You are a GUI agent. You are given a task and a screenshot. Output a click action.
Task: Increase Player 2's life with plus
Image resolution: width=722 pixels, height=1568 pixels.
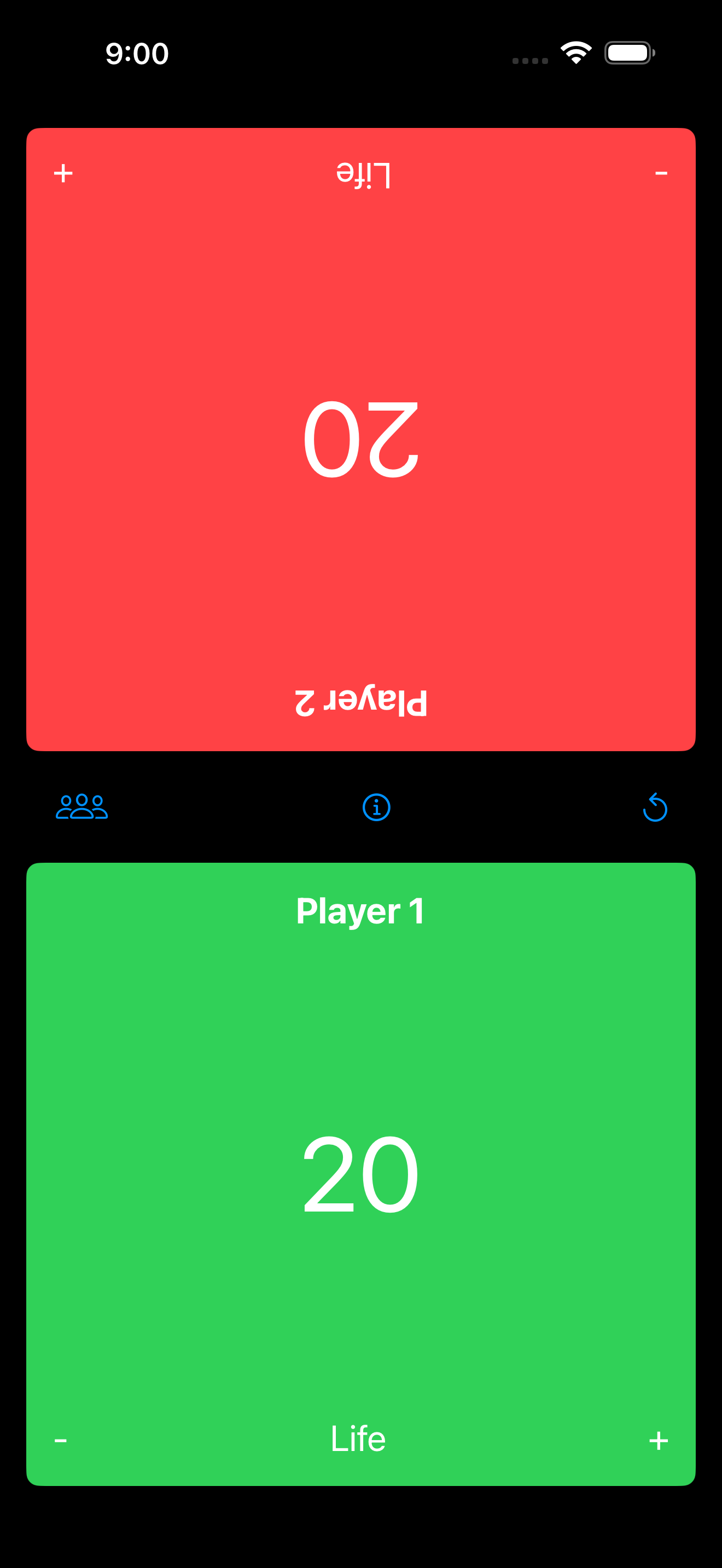[63, 173]
